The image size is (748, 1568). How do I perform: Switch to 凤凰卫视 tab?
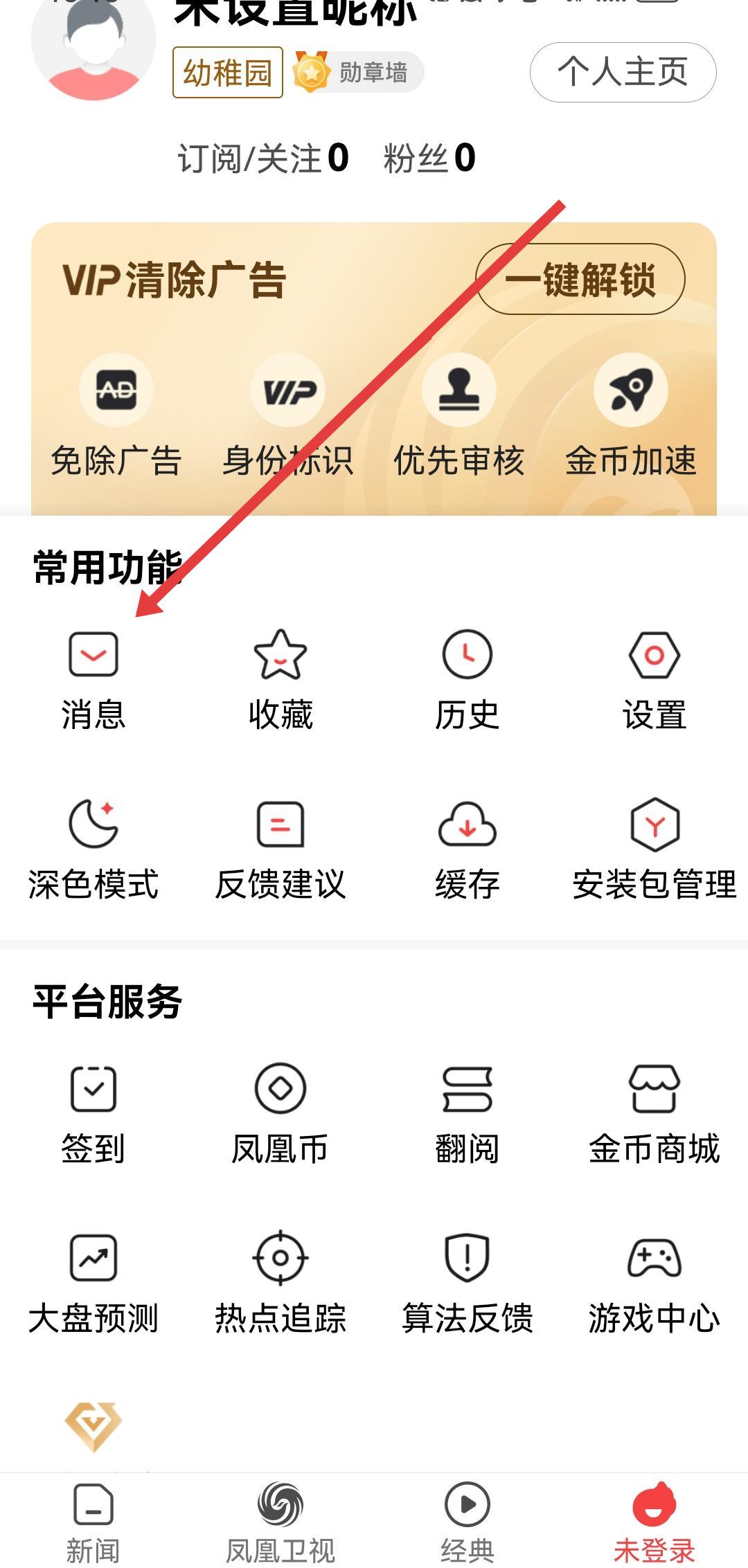280,1521
